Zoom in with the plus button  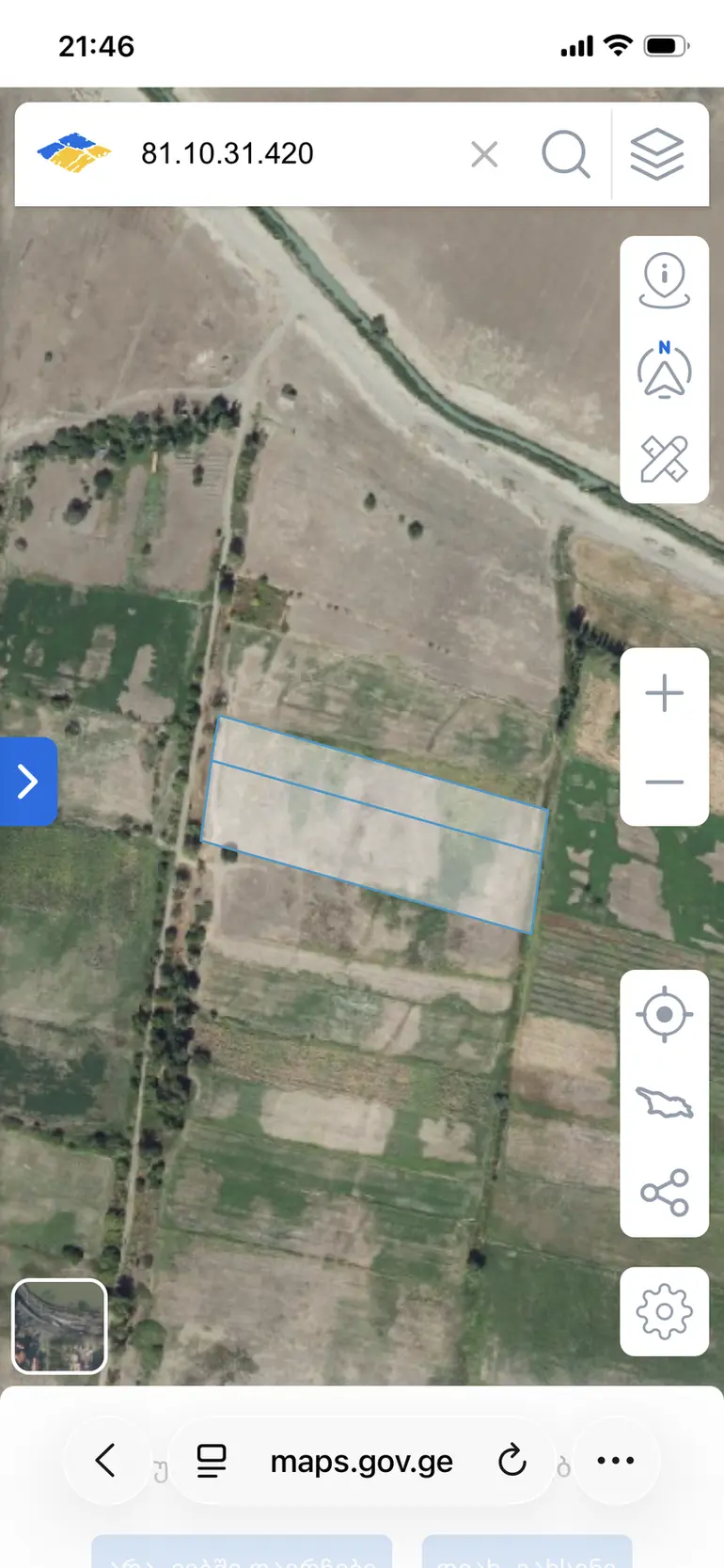pyautogui.click(x=665, y=693)
